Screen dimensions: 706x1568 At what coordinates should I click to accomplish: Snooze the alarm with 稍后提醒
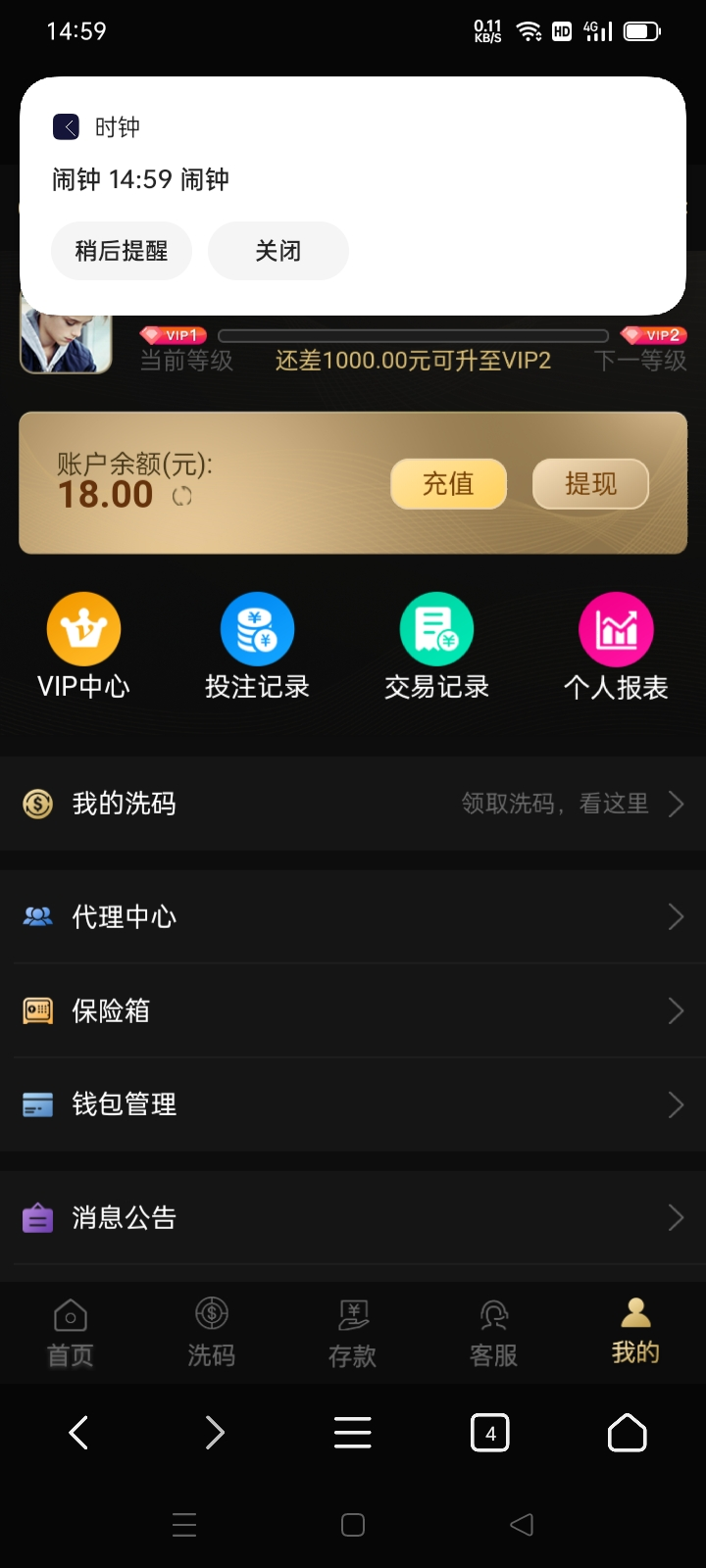(x=122, y=251)
